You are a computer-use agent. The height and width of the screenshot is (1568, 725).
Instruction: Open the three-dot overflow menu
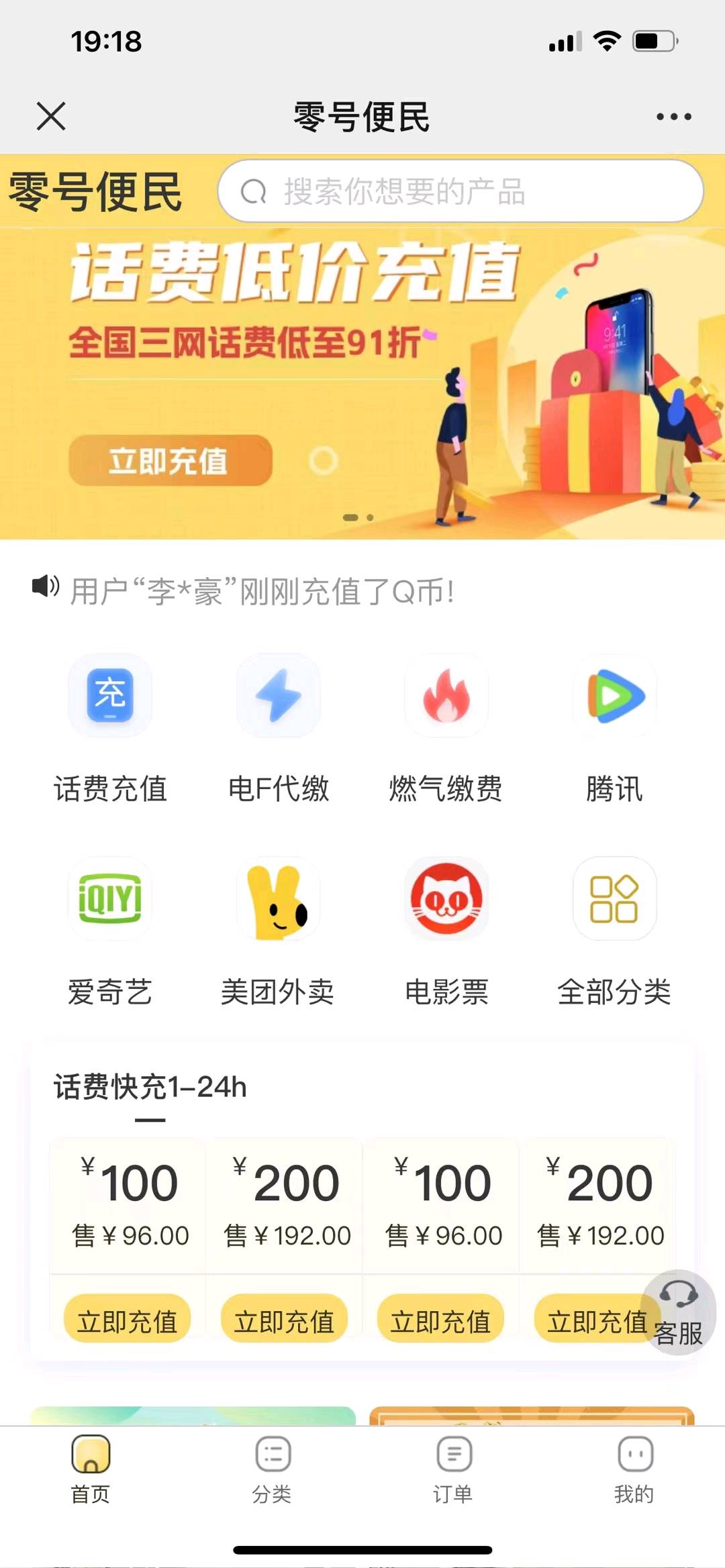[673, 117]
